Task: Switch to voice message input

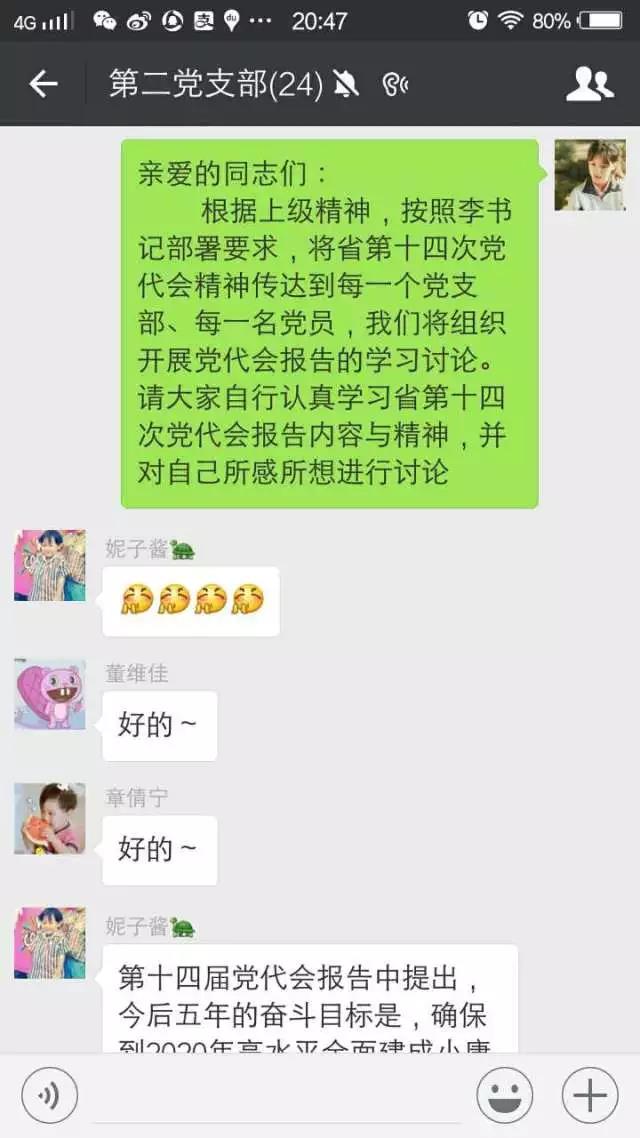Action: 49,1096
